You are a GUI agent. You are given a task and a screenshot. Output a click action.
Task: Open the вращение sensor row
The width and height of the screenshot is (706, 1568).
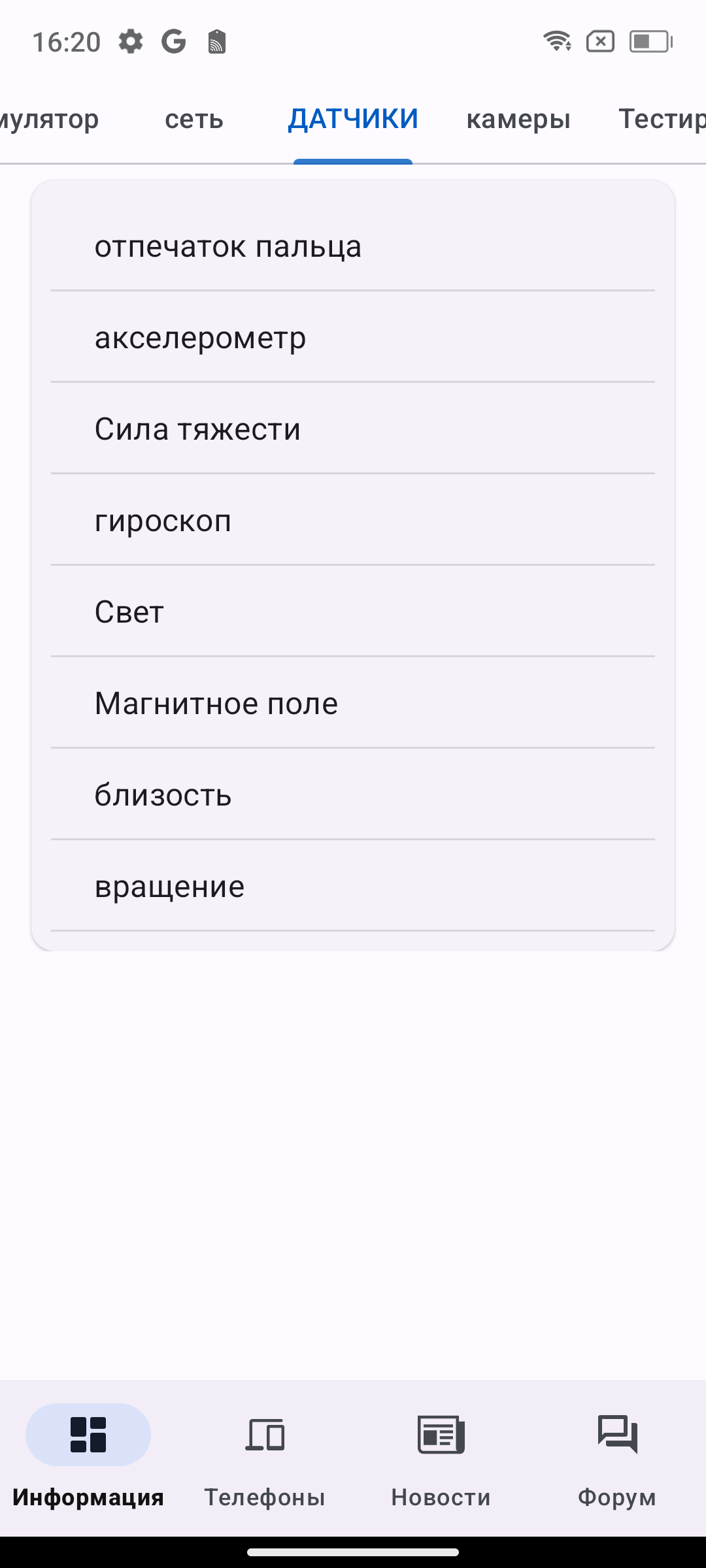pyautogui.click(x=353, y=886)
